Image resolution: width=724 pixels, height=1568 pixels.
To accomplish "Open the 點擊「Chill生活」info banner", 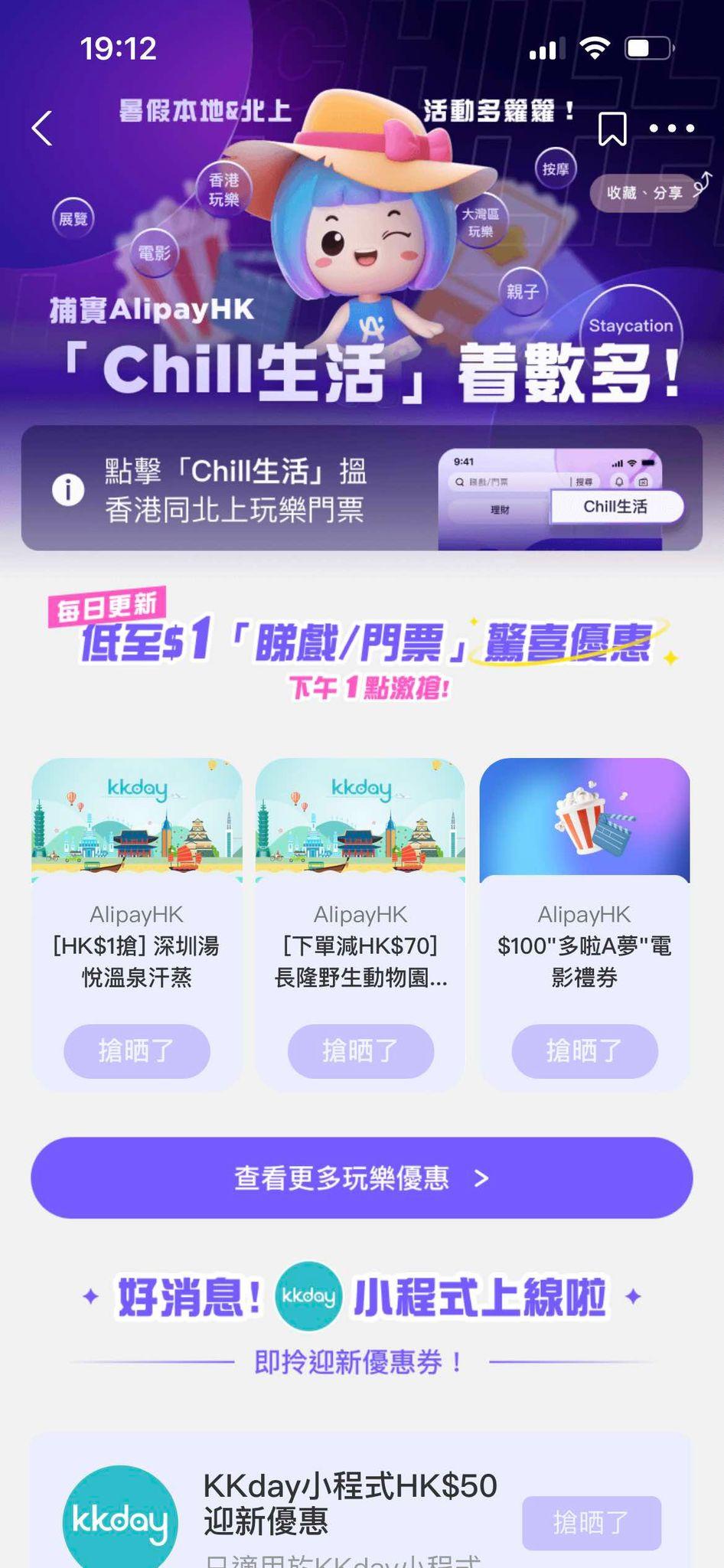I will [x=361, y=488].
